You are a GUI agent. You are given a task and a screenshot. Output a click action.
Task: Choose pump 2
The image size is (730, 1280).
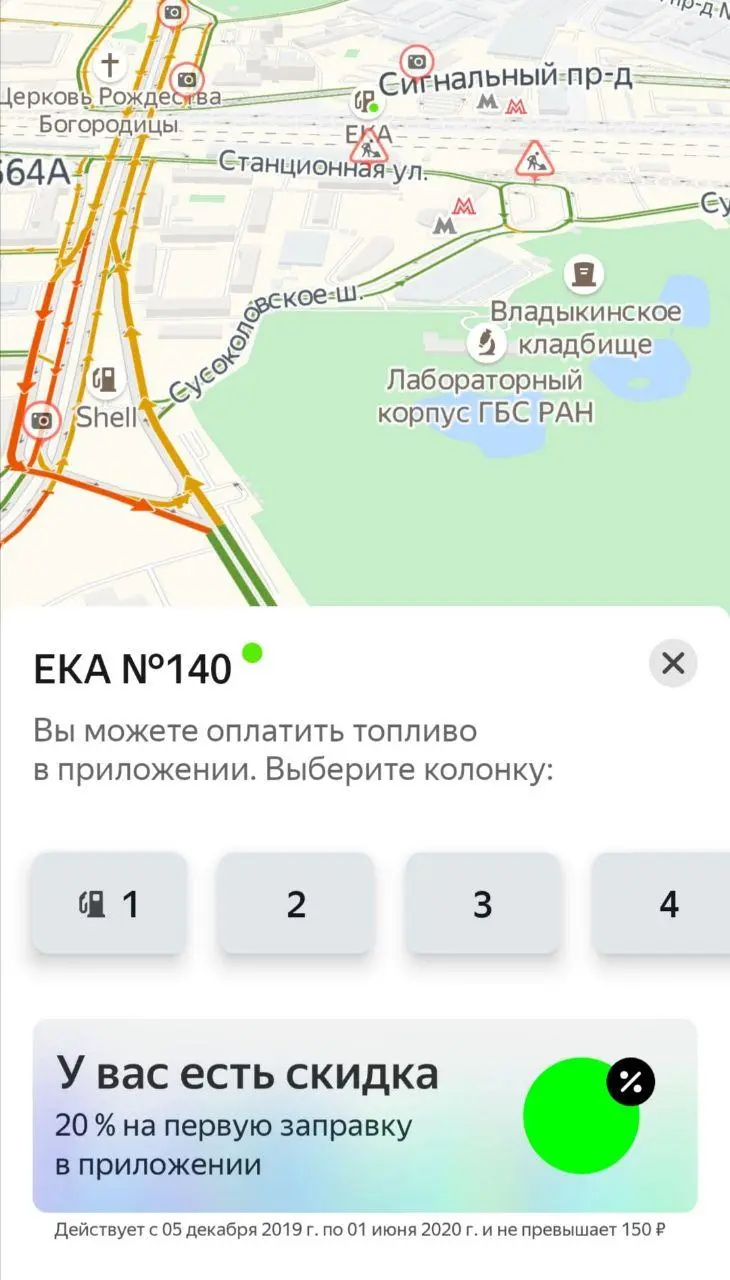click(296, 903)
